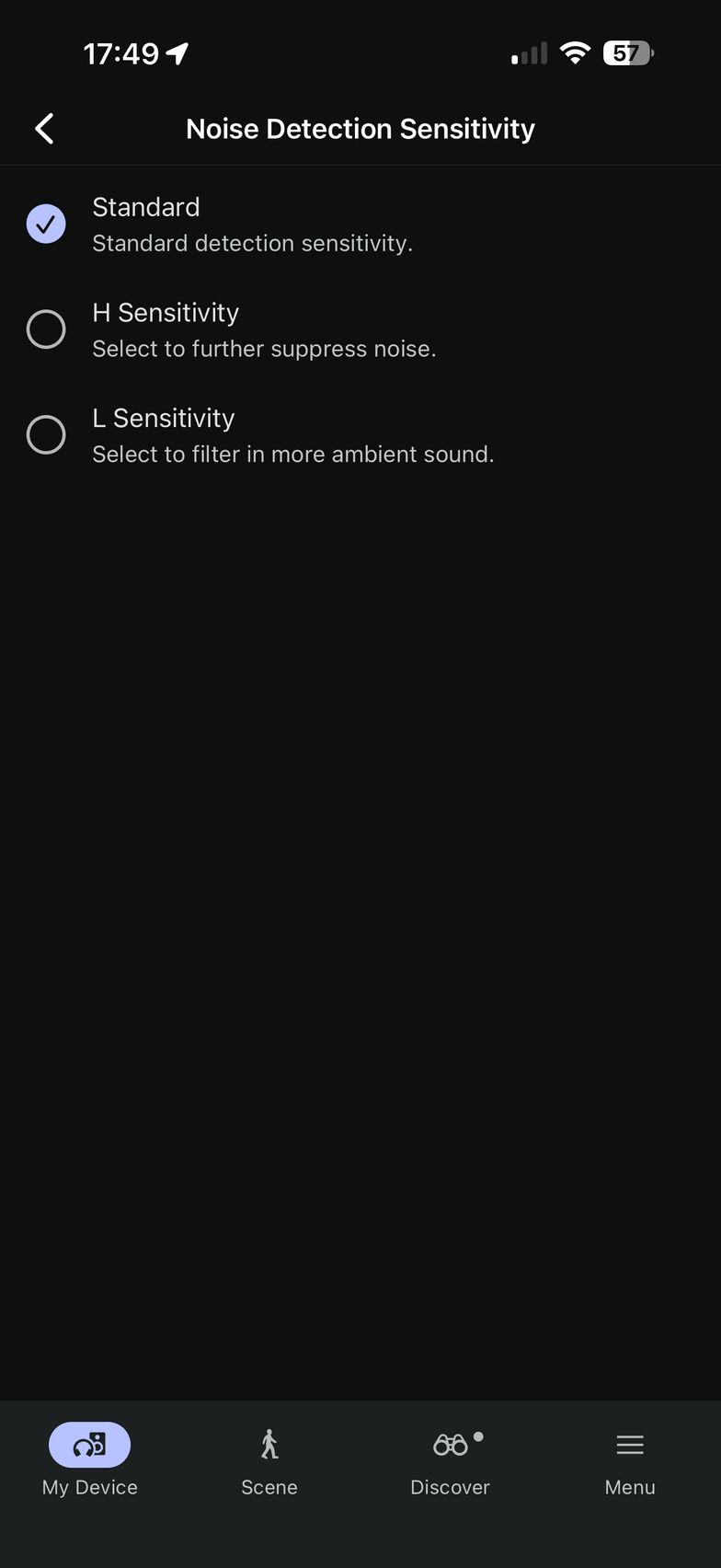Pick the L Sensitivity option
The width and height of the screenshot is (721, 1568).
click(46, 435)
